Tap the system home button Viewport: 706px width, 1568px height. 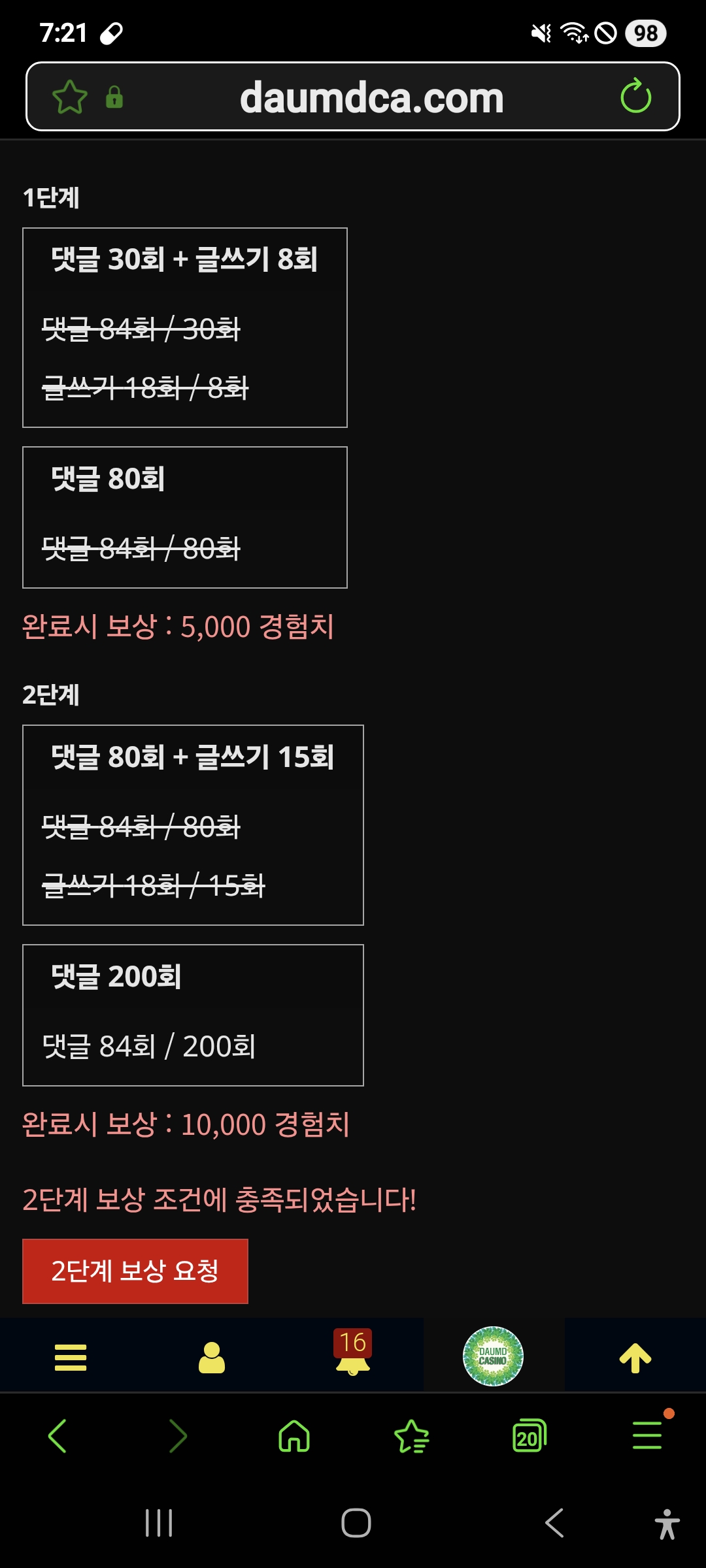click(x=356, y=1523)
